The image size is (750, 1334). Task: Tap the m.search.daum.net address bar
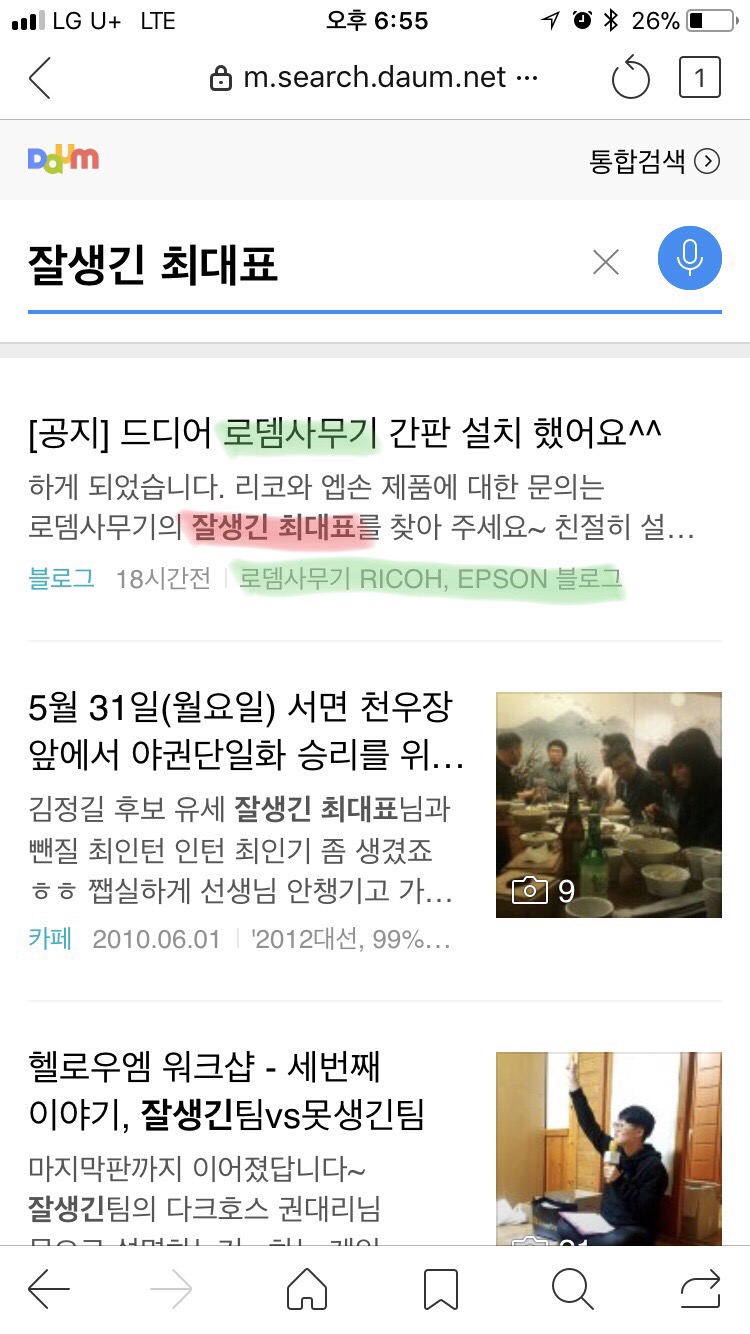375,78
